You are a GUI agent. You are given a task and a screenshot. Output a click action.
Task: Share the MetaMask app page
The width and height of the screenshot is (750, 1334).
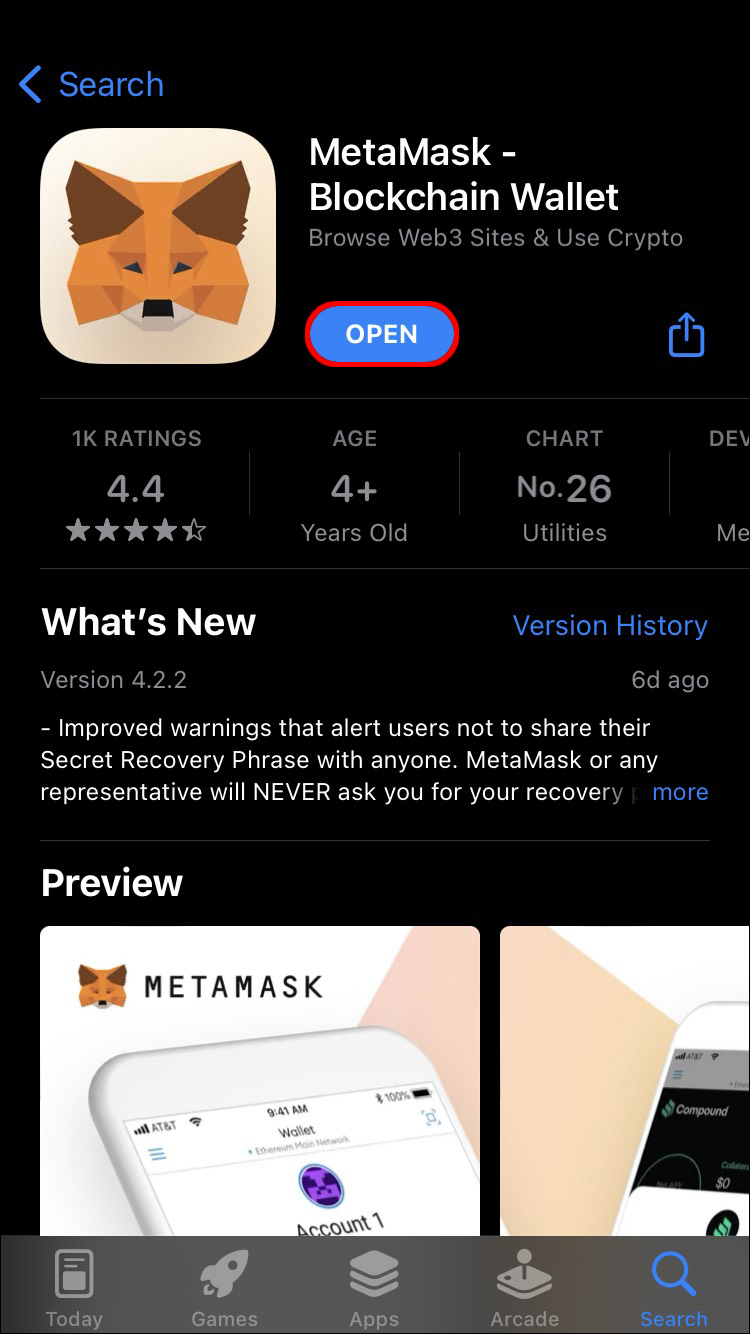pyautogui.click(x=686, y=335)
